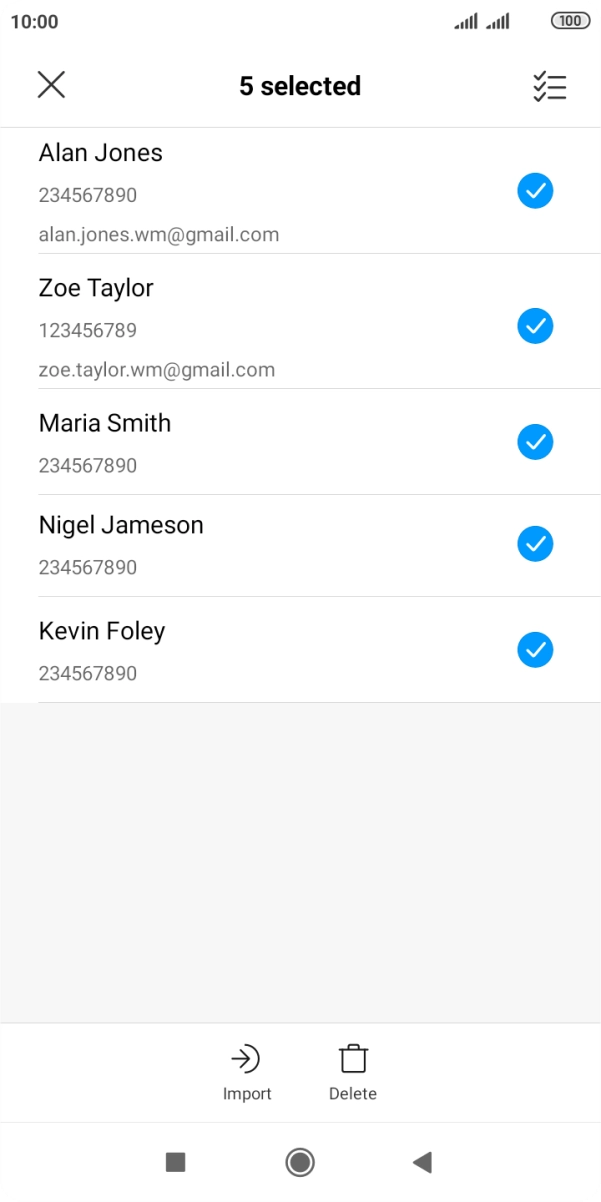Uncheck Kevin Foley's checkmark
601x1202 pixels.
click(535, 650)
